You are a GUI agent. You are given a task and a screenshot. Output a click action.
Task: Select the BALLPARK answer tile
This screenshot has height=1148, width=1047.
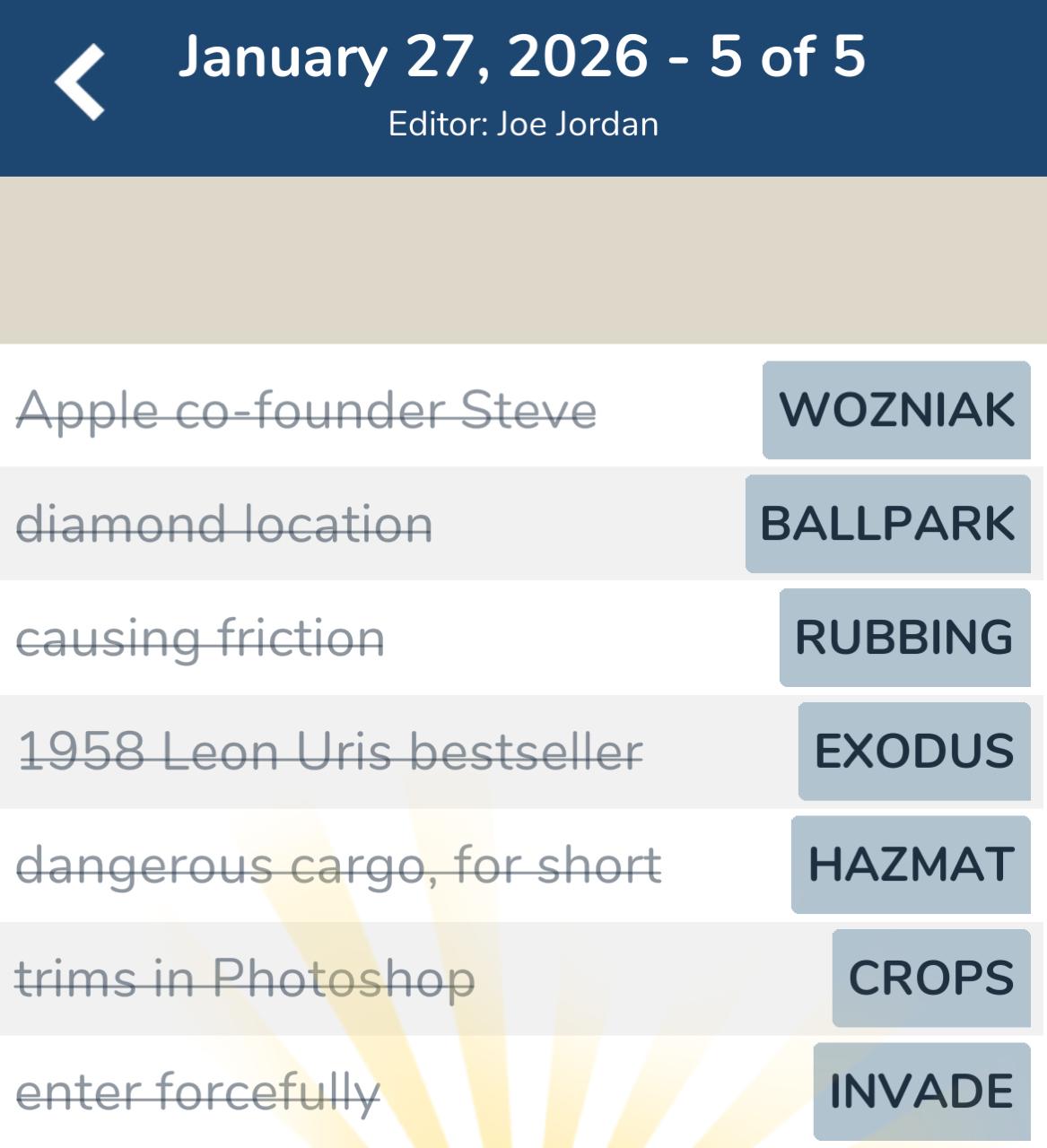click(886, 524)
